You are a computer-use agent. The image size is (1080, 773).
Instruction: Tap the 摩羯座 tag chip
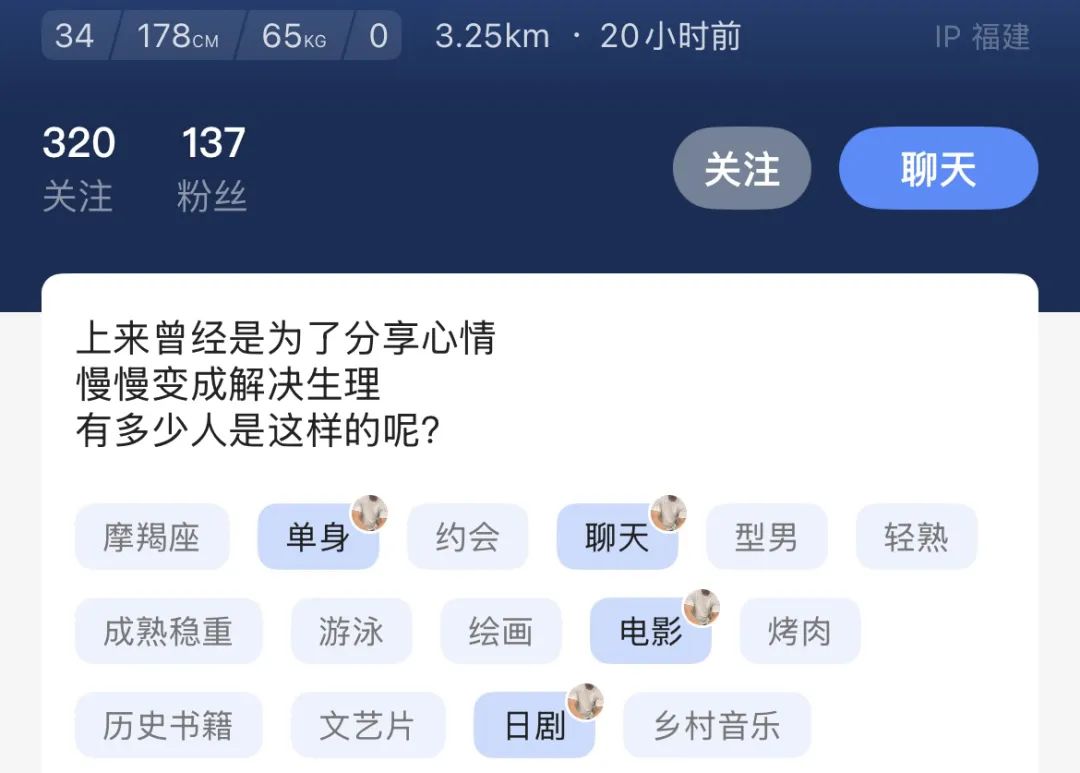(x=152, y=537)
